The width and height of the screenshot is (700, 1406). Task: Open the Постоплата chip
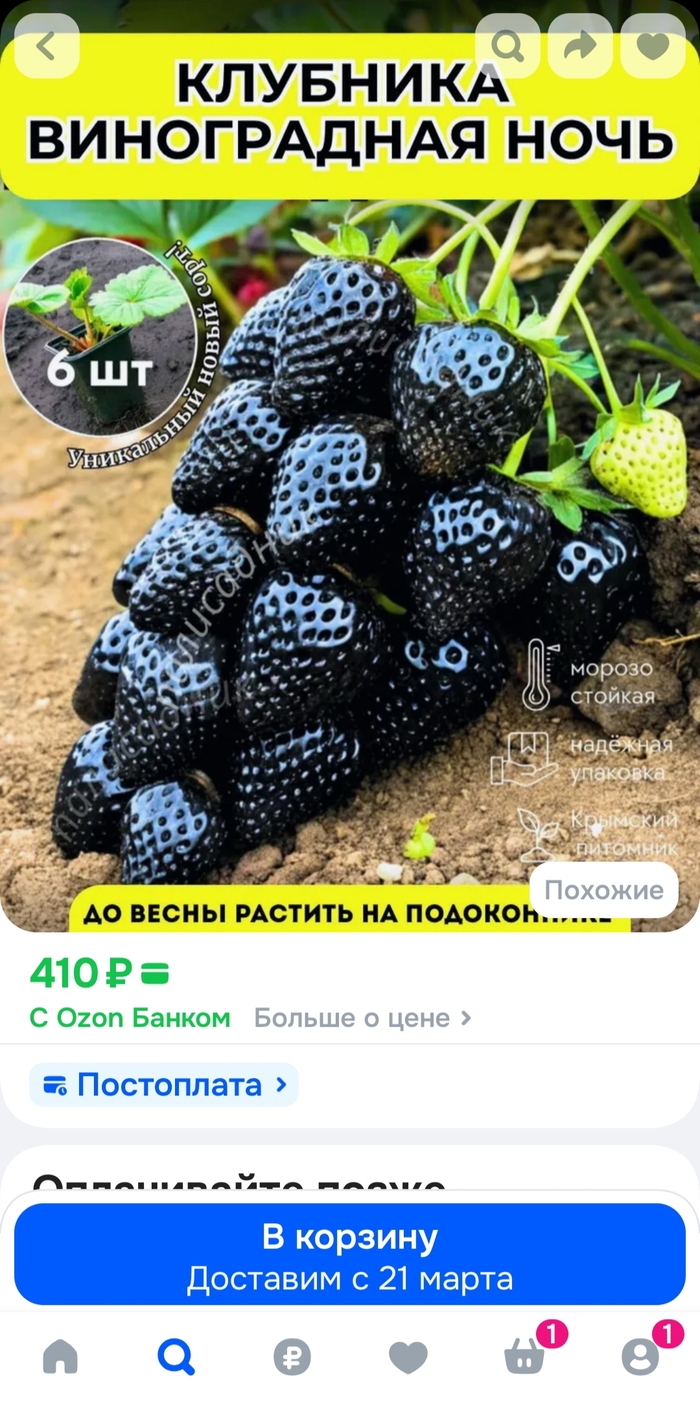coord(165,1085)
